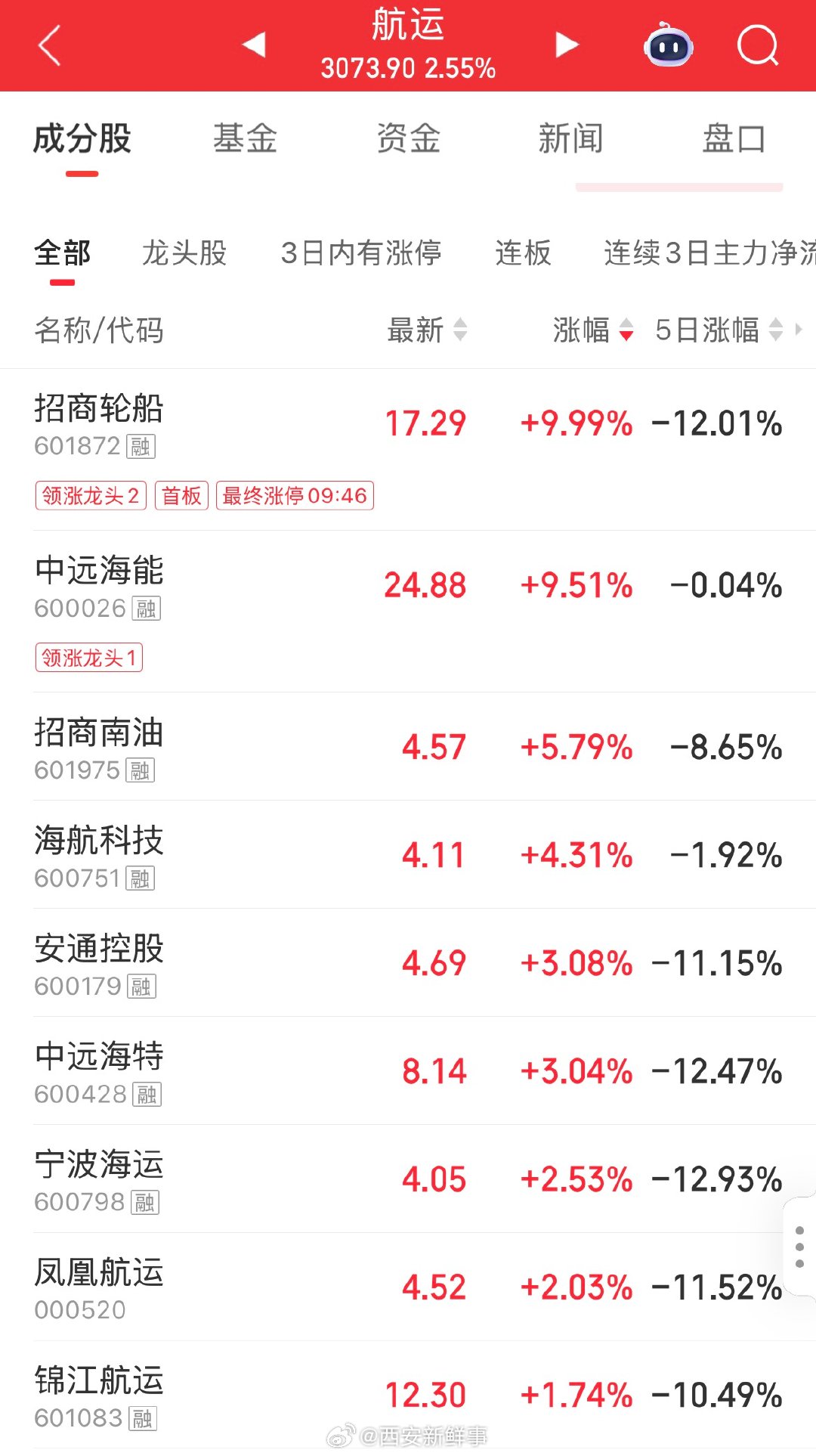Screen dimensions: 816x1456
Task: Toggle 涨幅 sorting order
Action: coord(596,330)
